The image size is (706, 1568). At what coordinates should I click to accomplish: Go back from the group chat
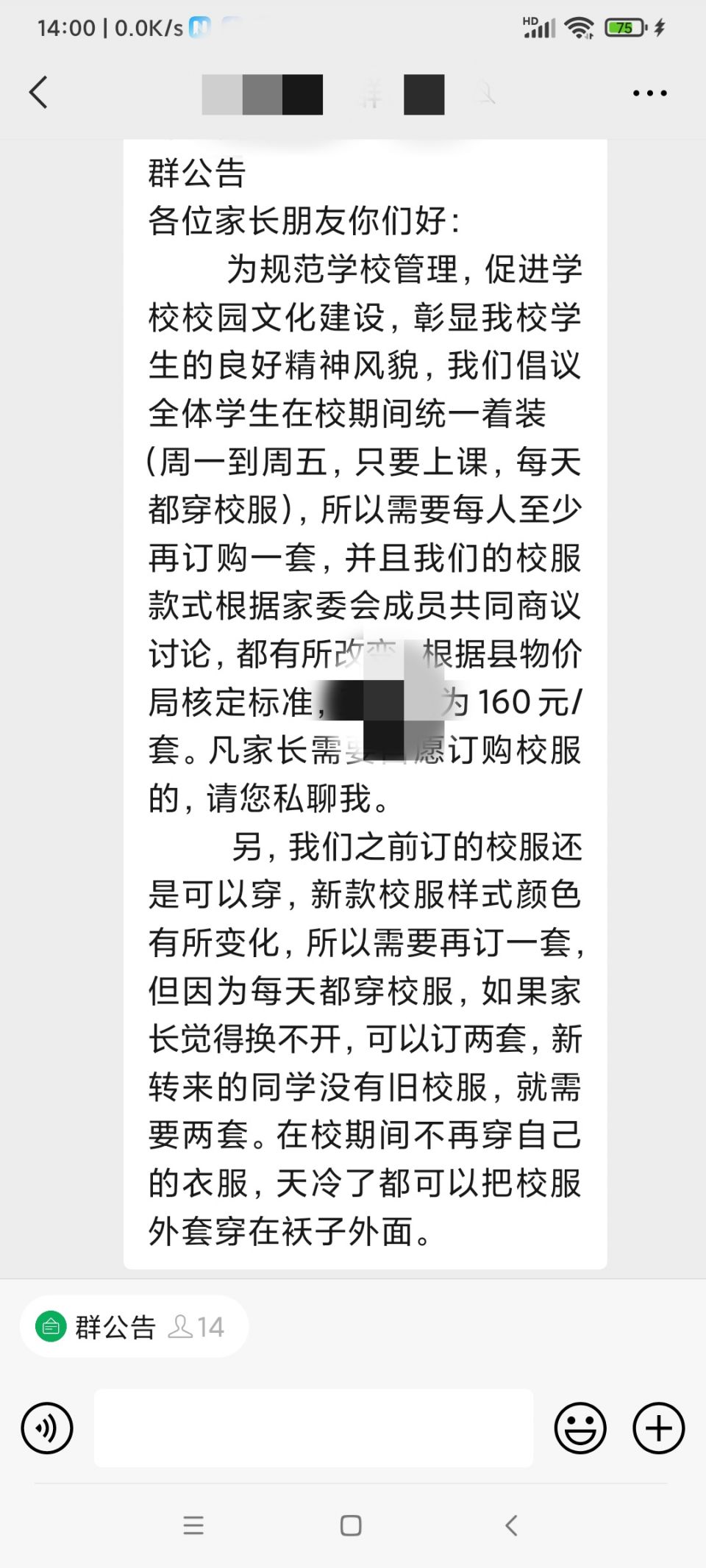[39, 93]
